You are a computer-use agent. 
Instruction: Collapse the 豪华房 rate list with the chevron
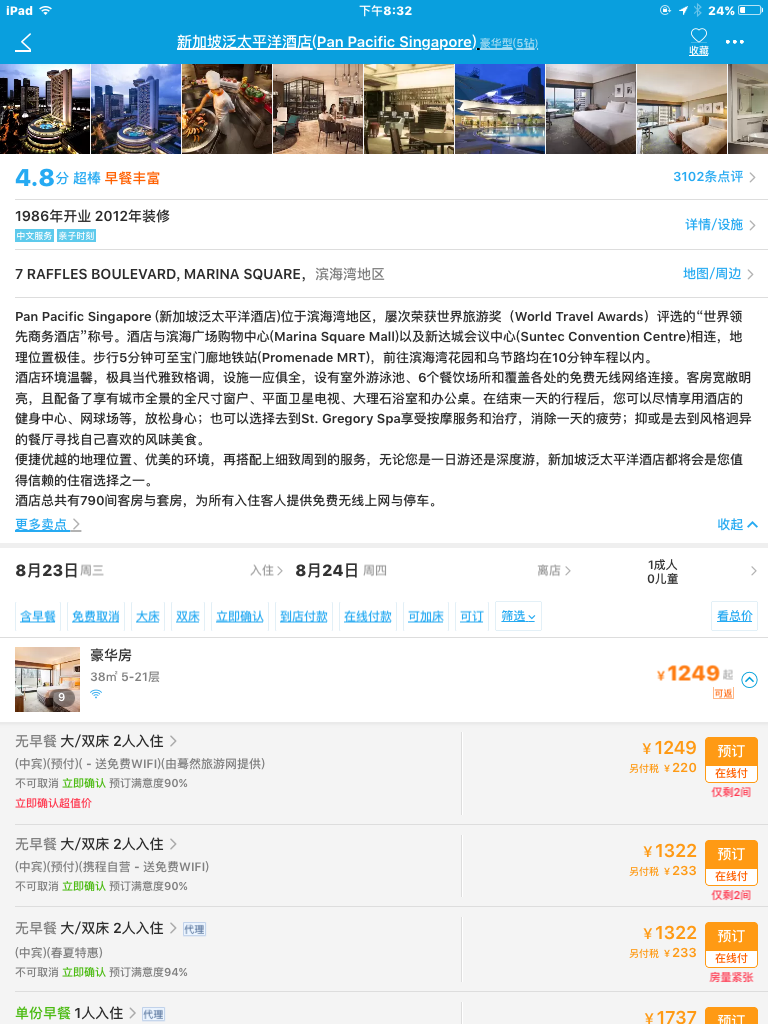click(749, 679)
